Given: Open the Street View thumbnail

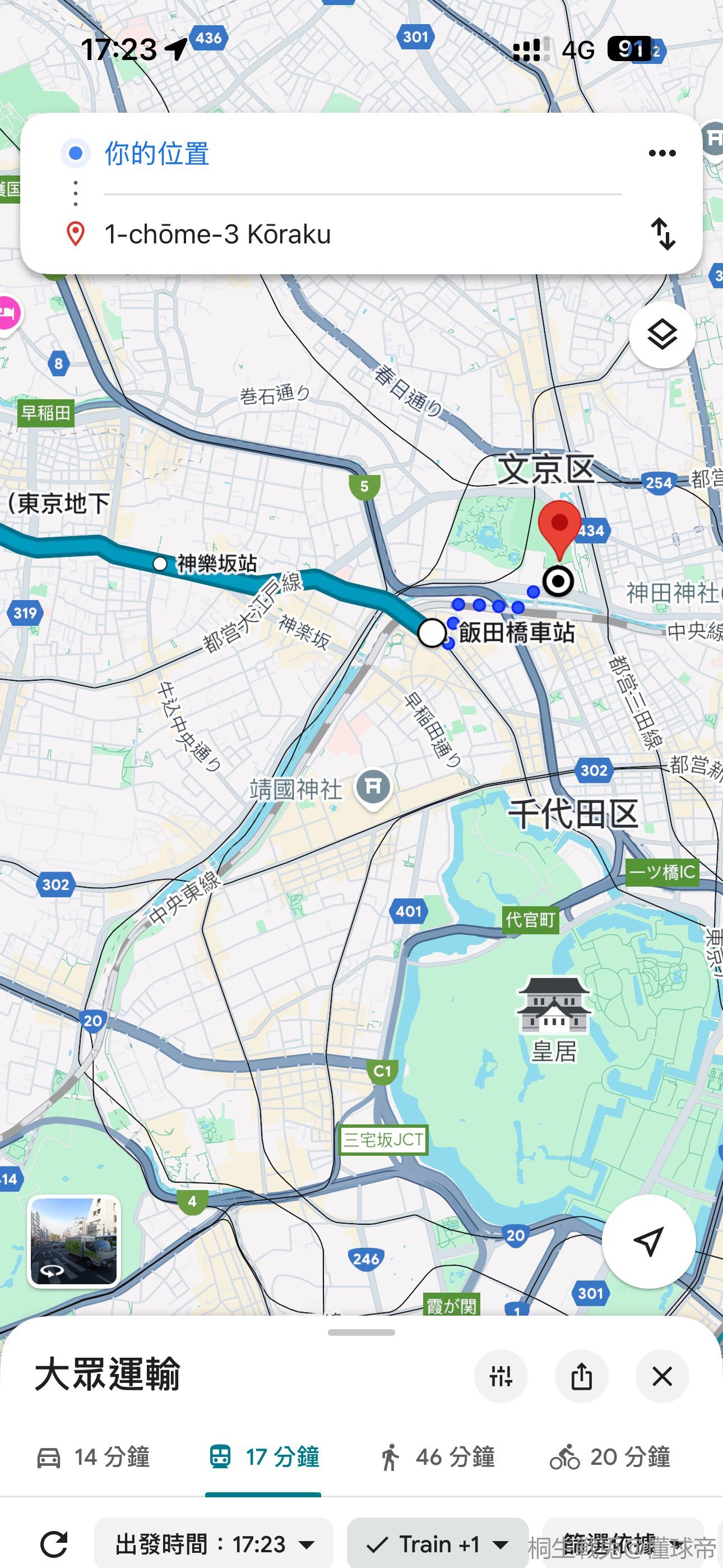Looking at the screenshot, I should pyautogui.click(x=74, y=1242).
